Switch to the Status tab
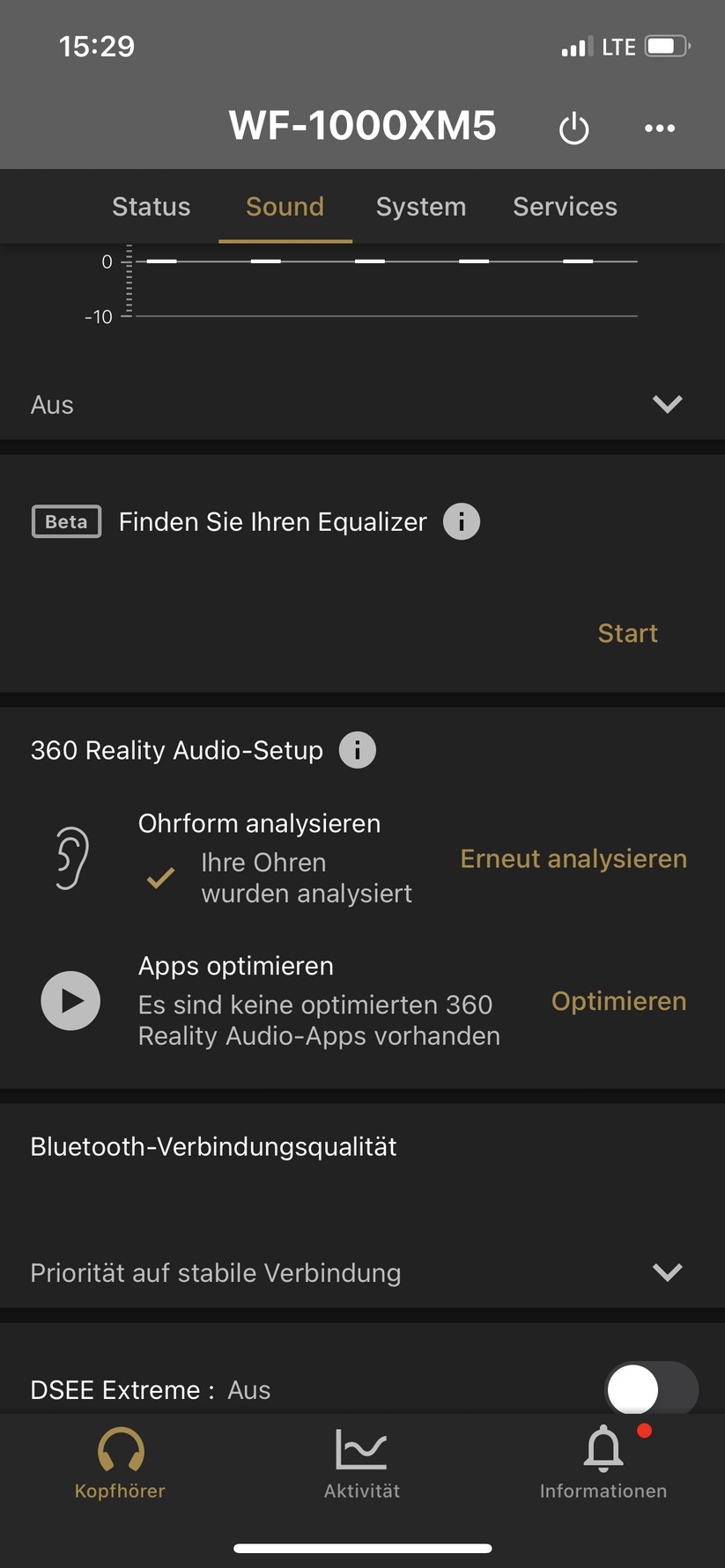The image size is (725, 1568). 151,206
